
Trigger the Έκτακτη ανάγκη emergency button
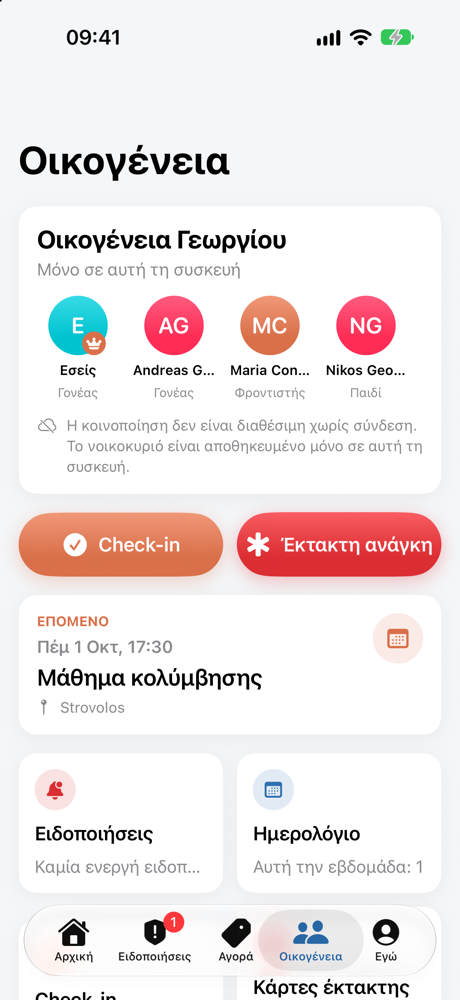pyautogui.click(x=339, y=545)
